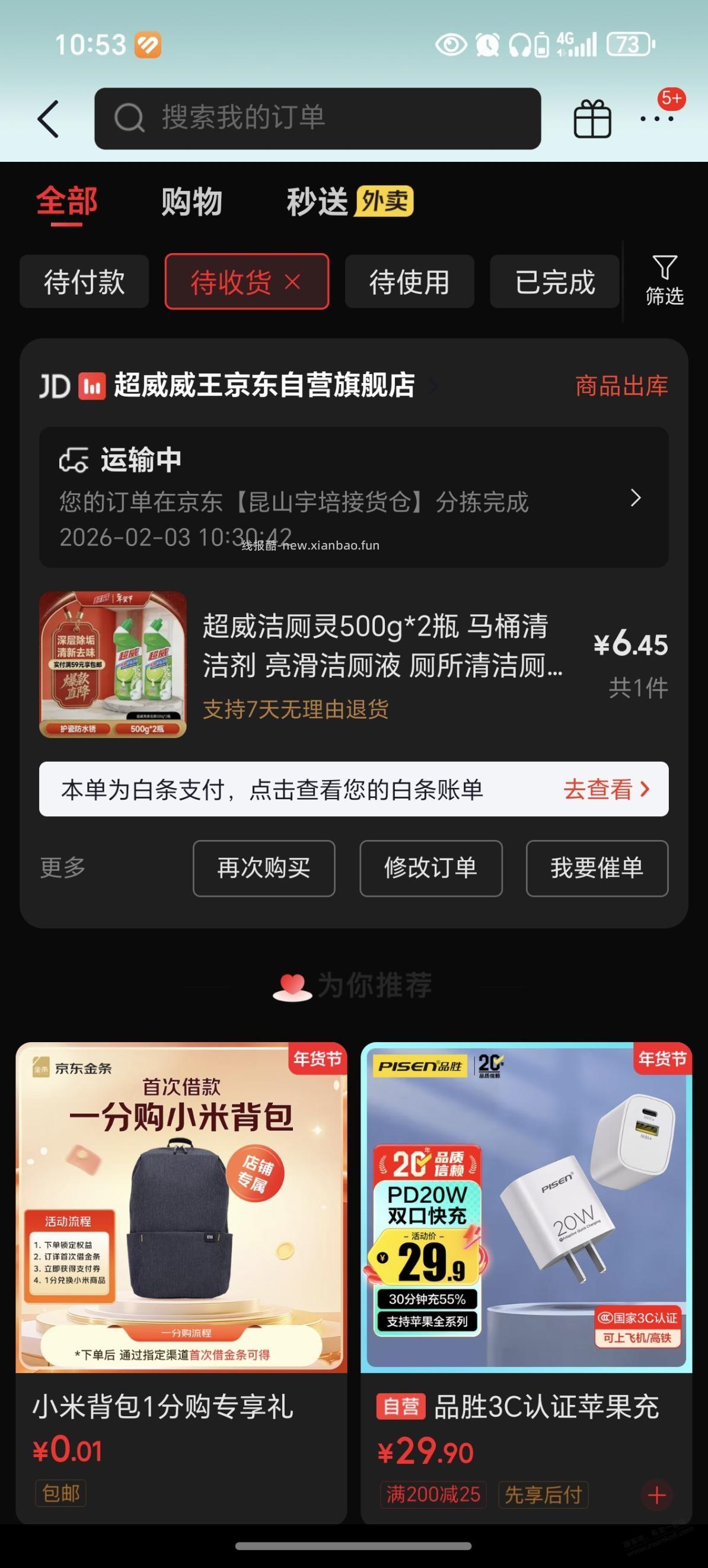Enable the 已完成 filter chip

click(x=553, y=281)
